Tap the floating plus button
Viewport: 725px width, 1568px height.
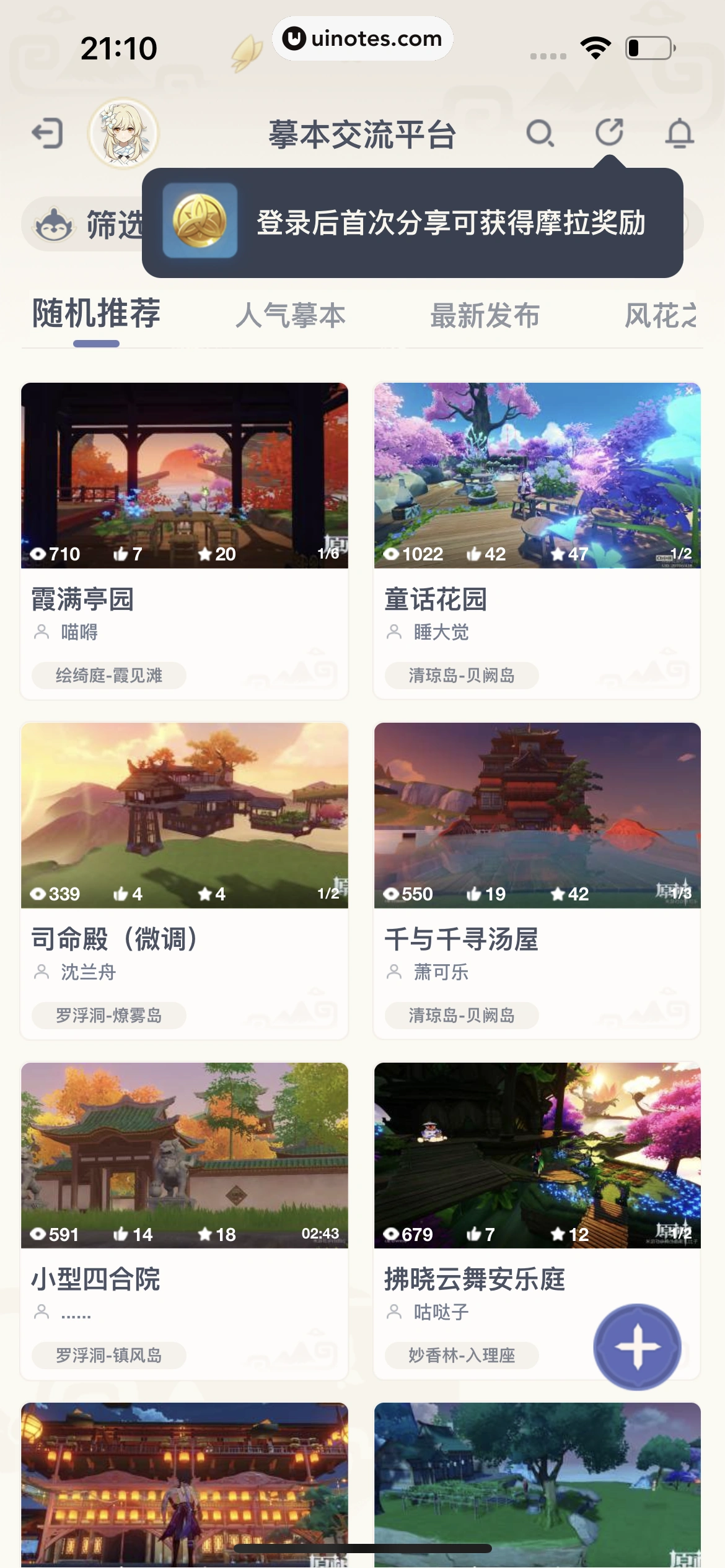pos(637,1347)
